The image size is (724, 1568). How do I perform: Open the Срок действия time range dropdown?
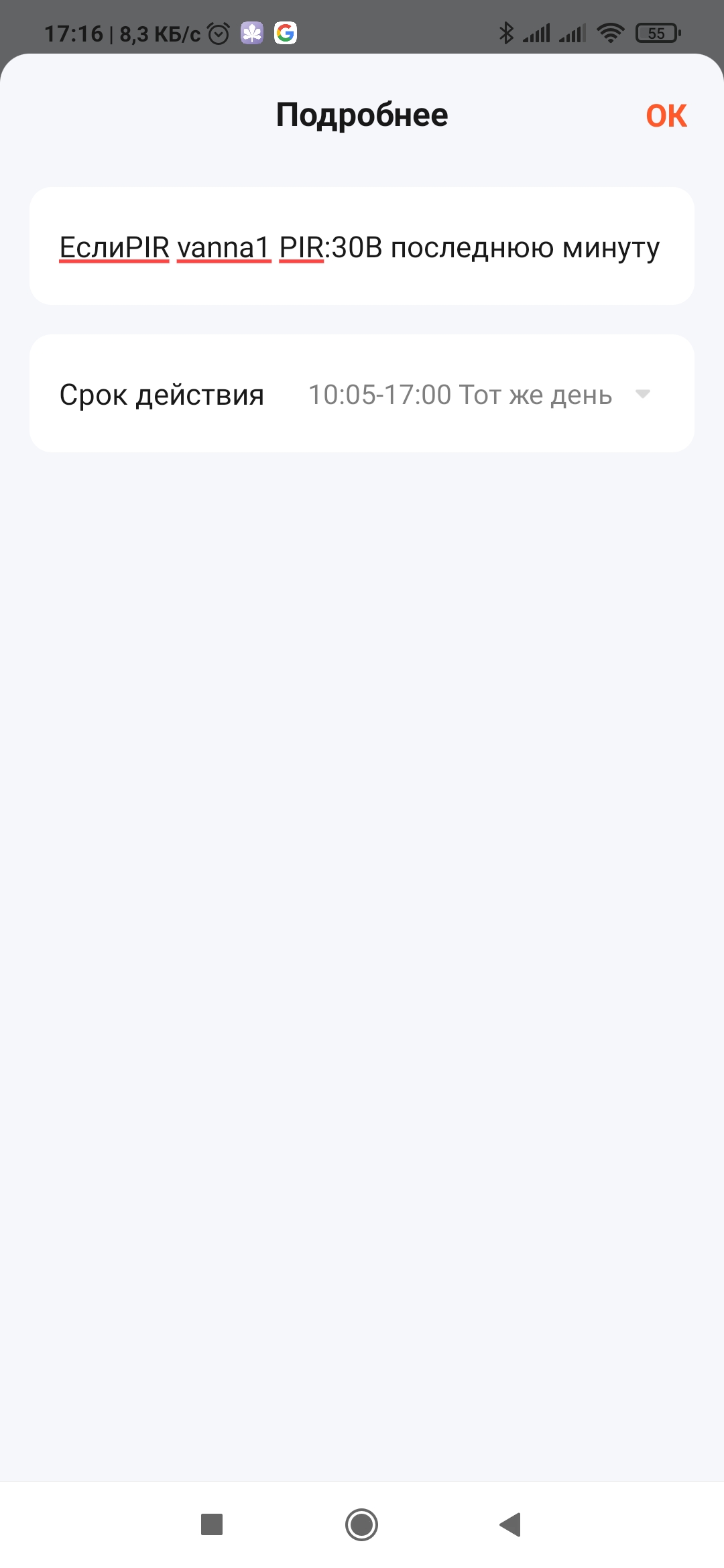(x=362, y=394)
